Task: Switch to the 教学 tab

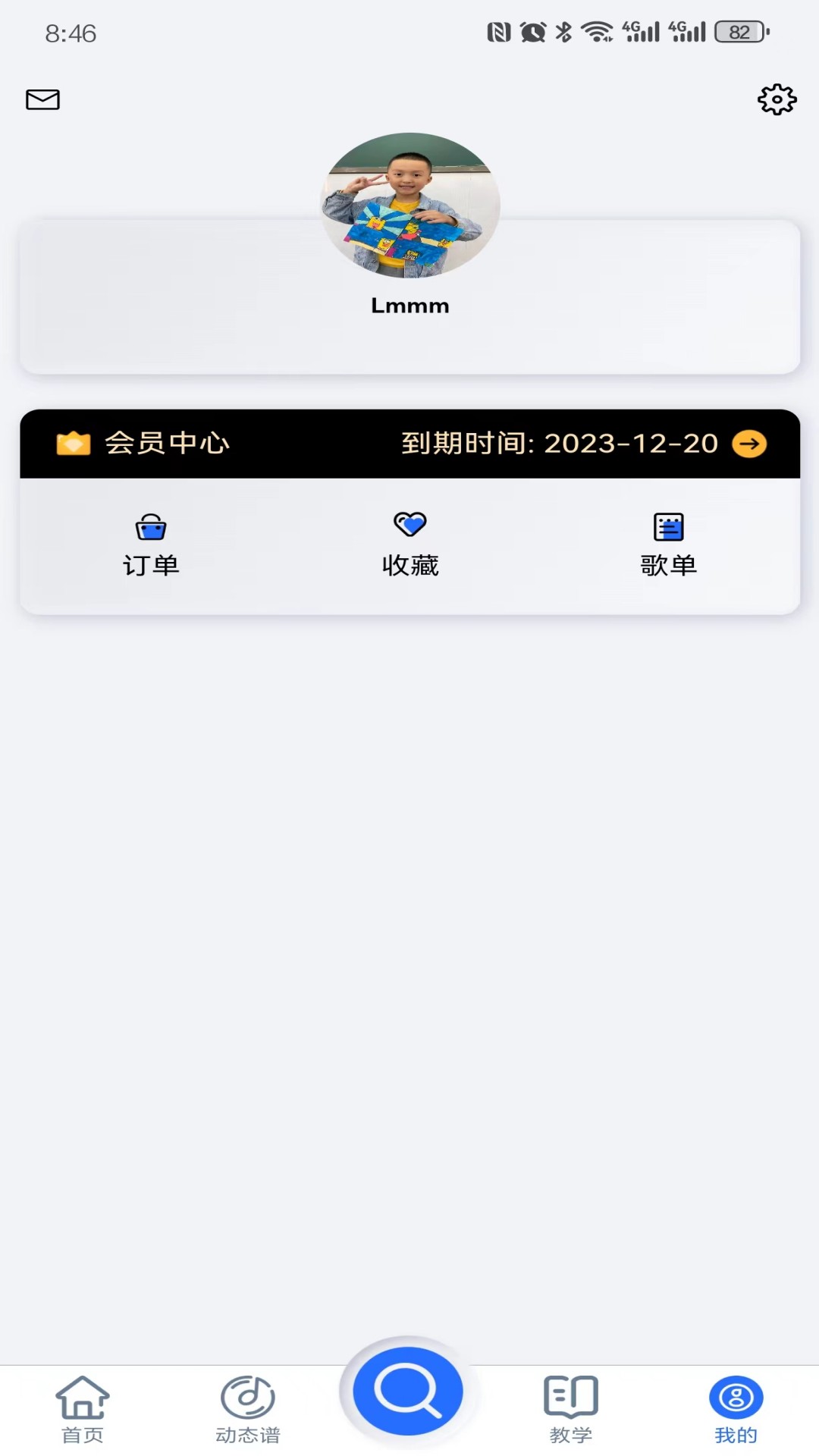Action: [x=570, y=1409]
